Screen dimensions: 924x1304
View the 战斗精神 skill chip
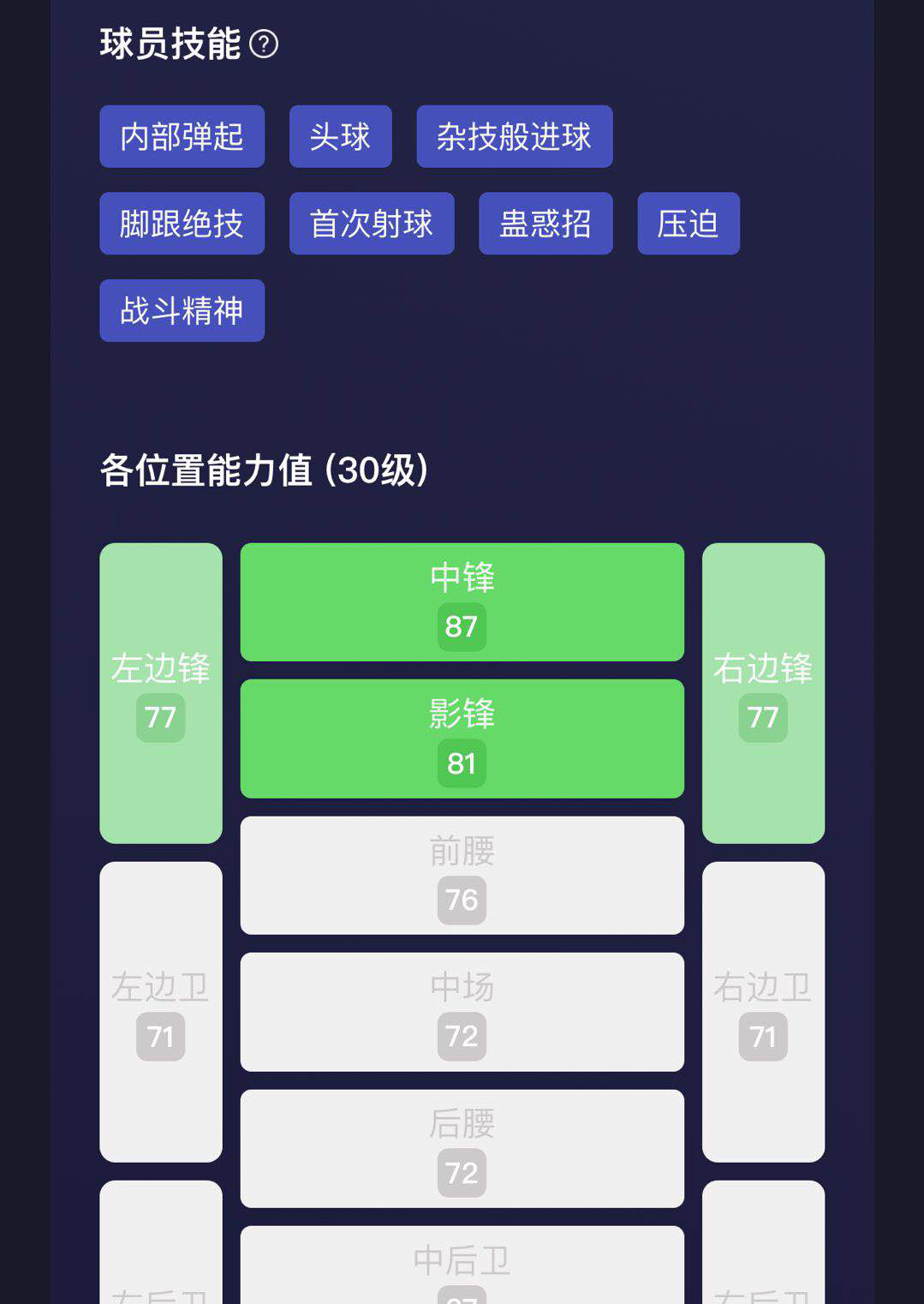[182, 311]
